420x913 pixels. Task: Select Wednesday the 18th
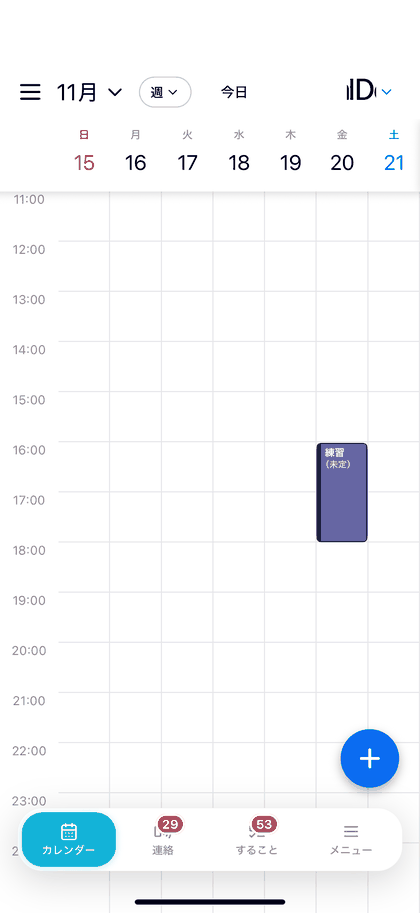[239, 153]
